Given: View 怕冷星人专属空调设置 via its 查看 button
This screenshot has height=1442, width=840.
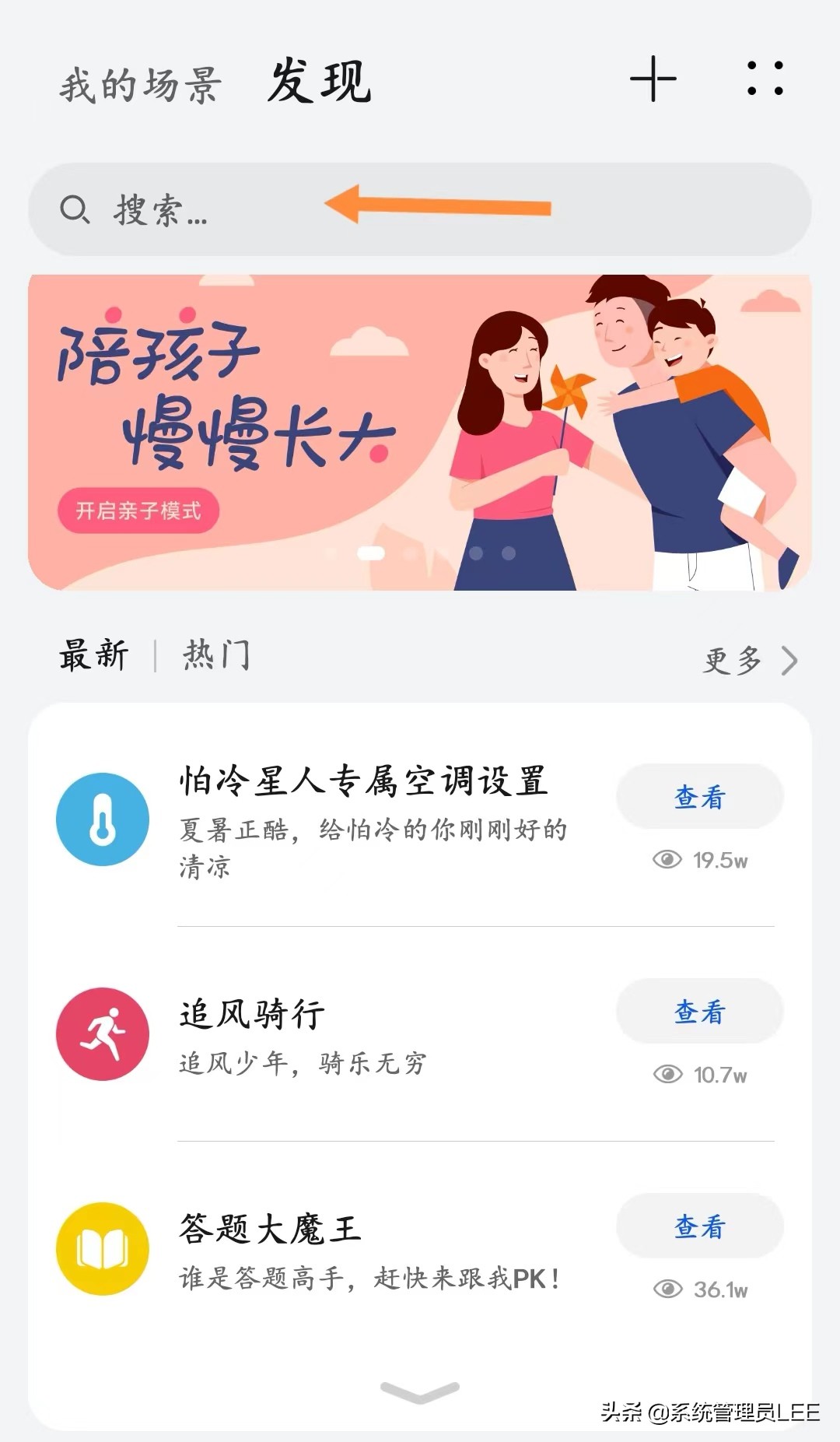Looking at the screenshot, I should (x=699, y=797).
